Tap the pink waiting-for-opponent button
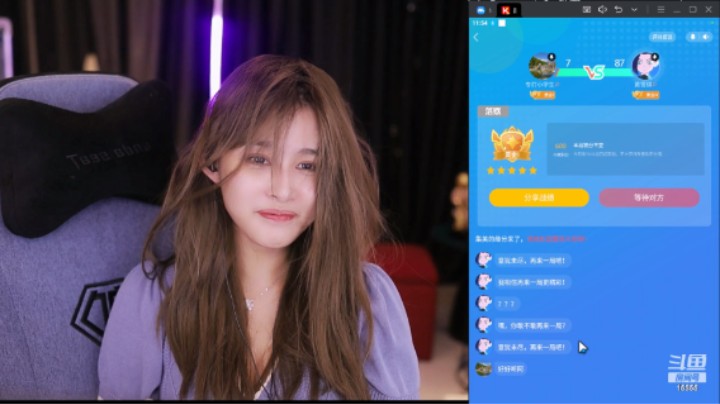This screenshot has width=720, height=404. point(649,197)
